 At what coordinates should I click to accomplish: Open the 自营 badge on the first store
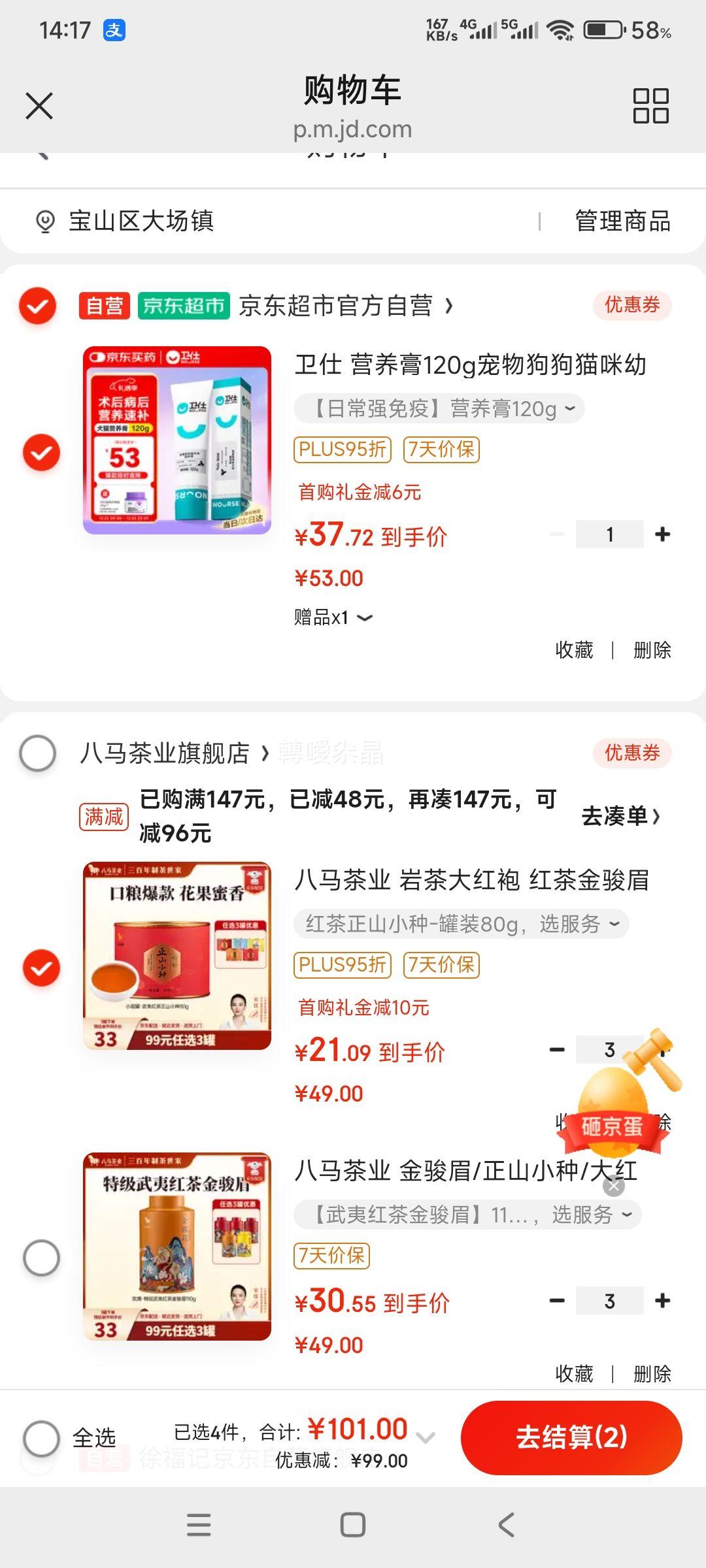[105, 305]
